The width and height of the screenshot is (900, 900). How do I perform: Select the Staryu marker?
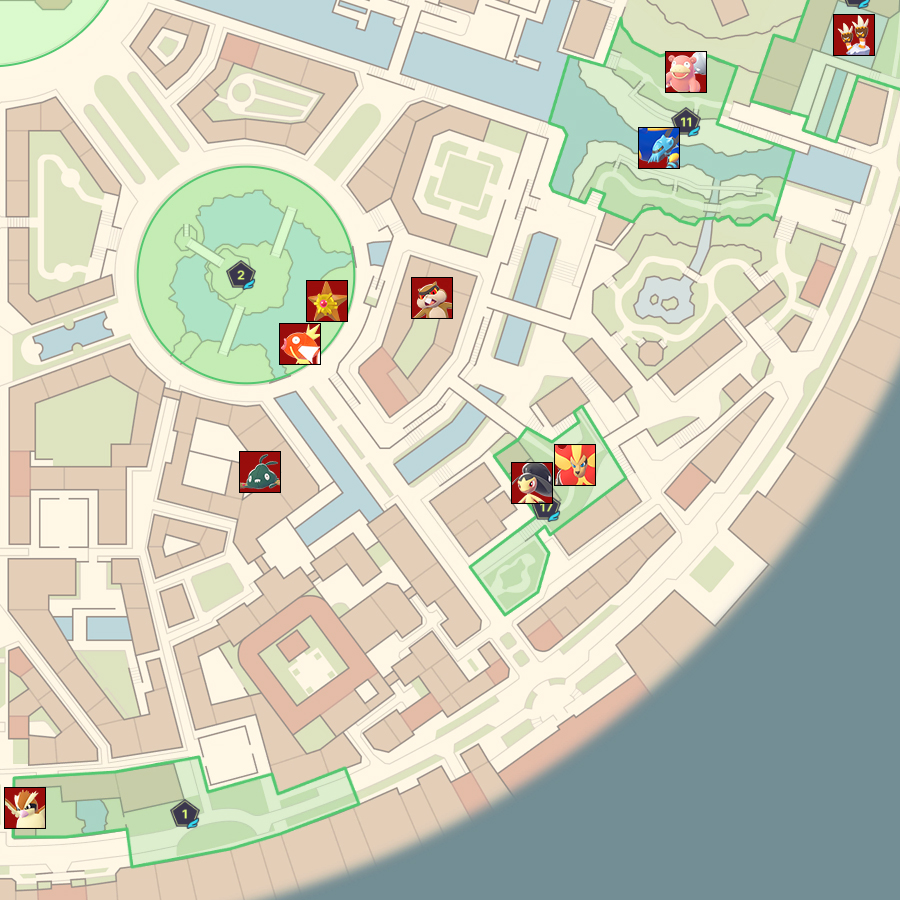(x=327, y=301)
